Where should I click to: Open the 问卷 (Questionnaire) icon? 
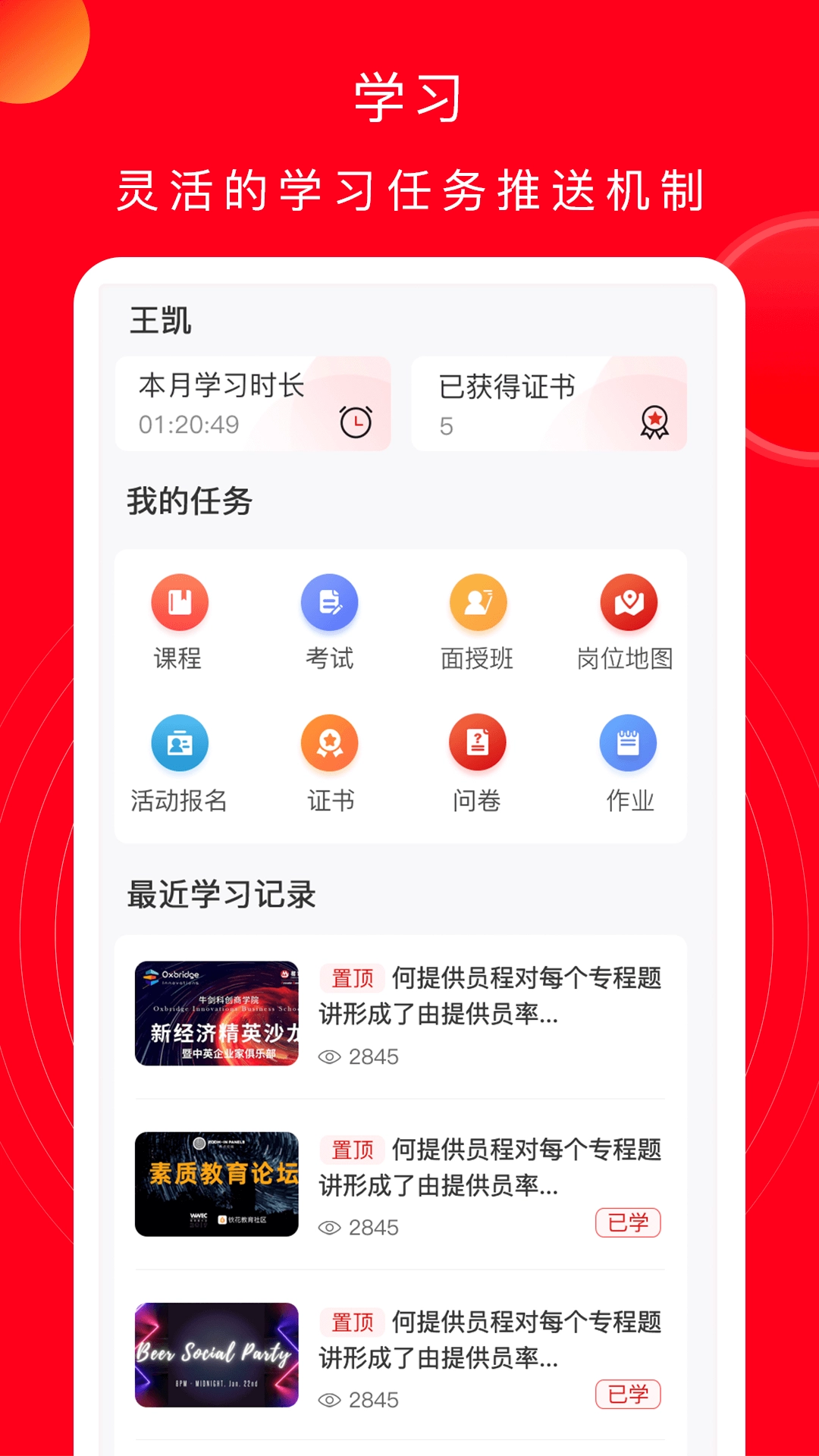point(479,743)
